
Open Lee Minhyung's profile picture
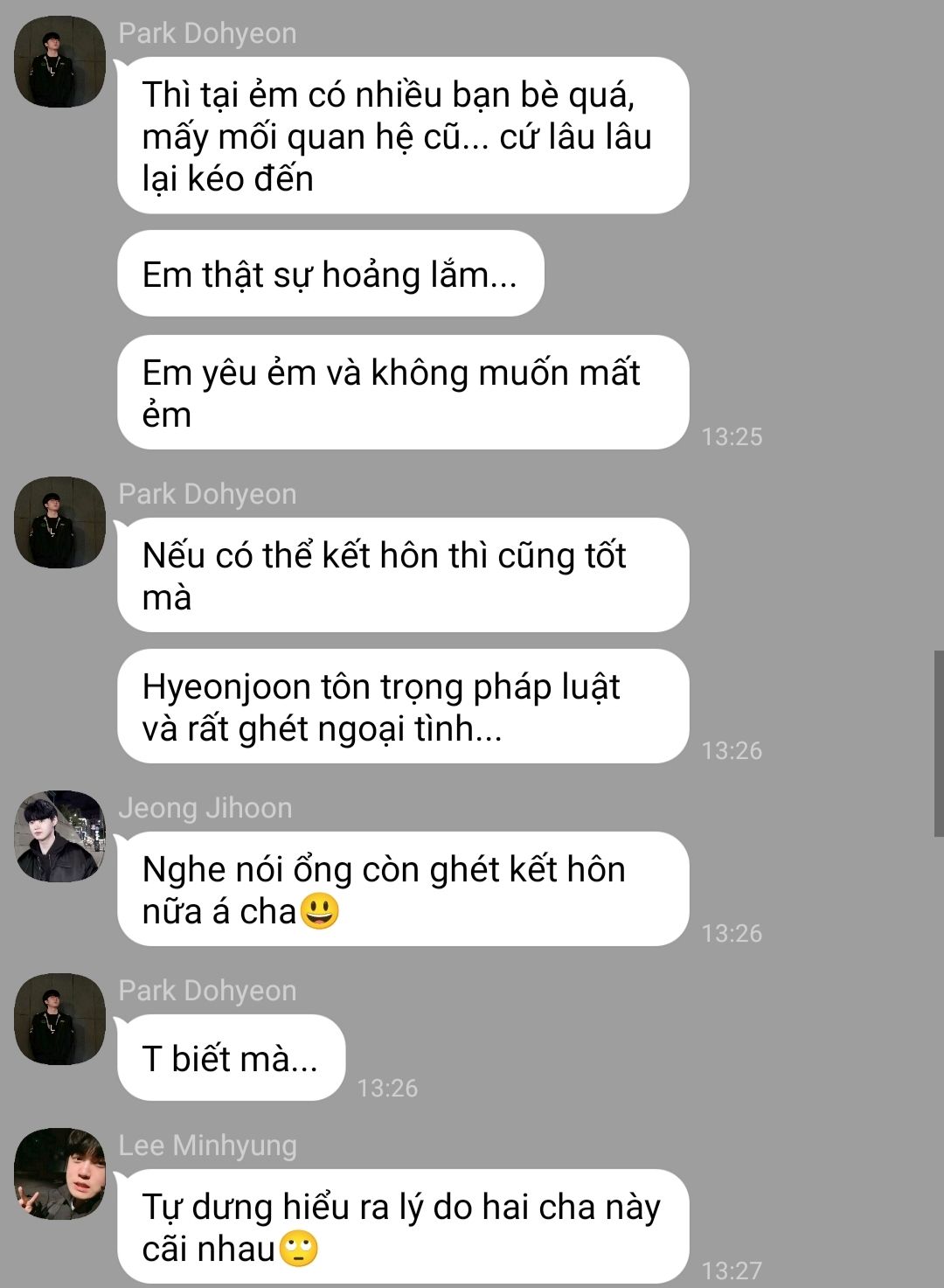coord(59,1173)
